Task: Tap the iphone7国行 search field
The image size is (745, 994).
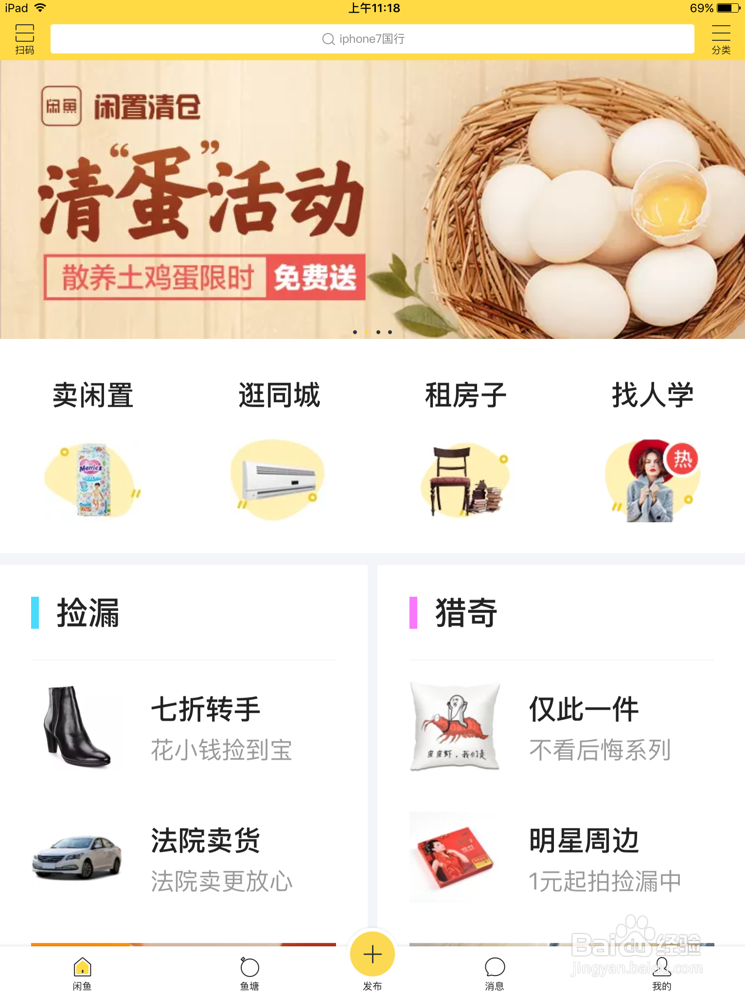Action: click(x=372, y=39)
